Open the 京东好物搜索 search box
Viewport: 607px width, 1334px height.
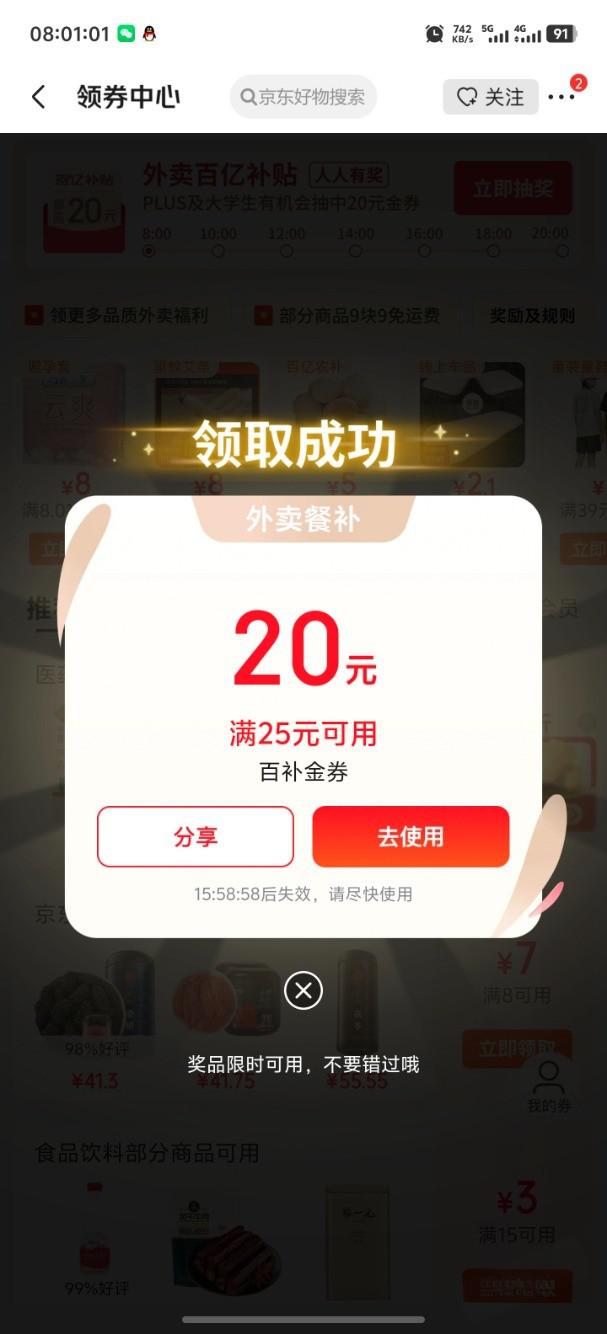pyautogui.click(x=303, y=97)
